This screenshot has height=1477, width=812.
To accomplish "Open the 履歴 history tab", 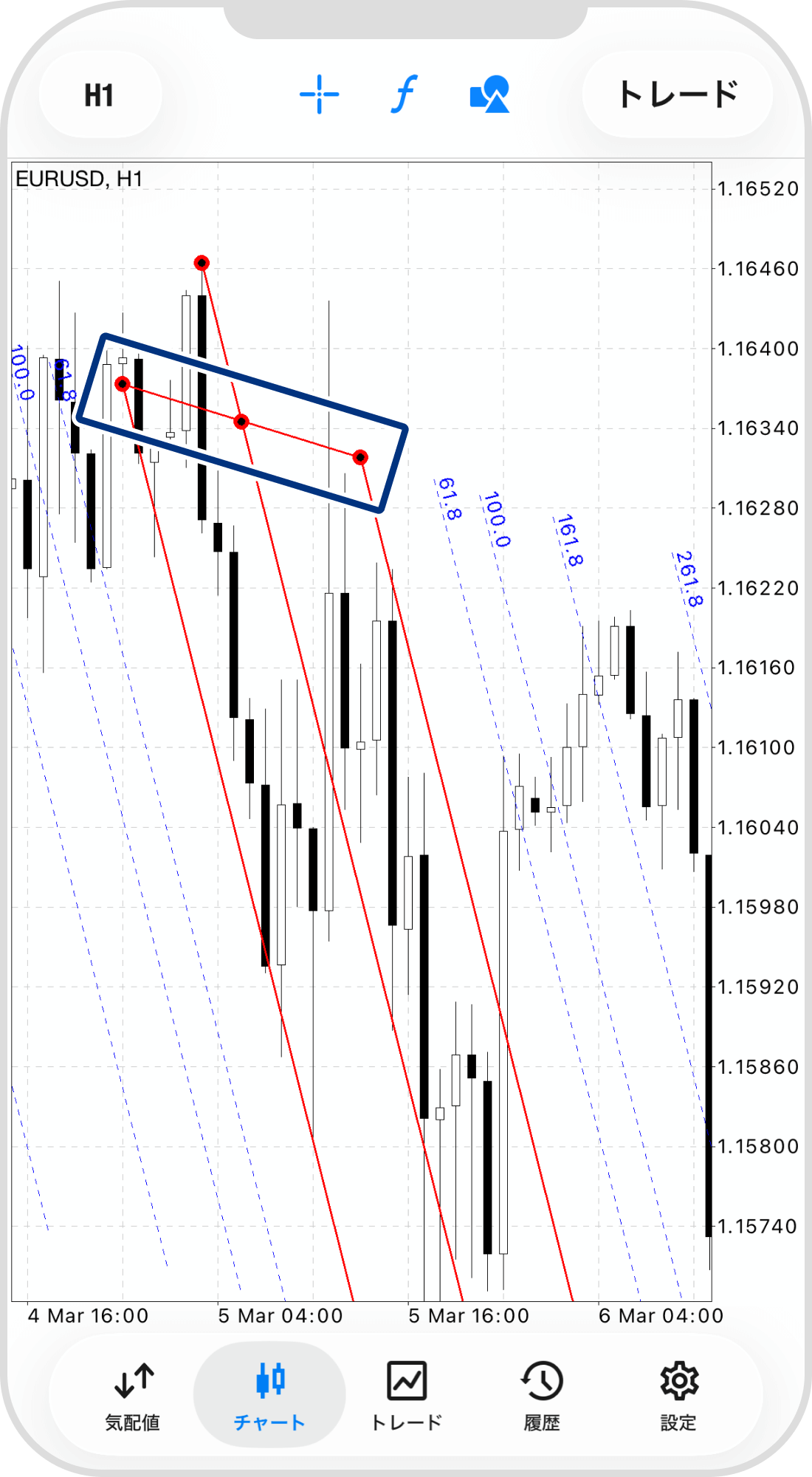I will pos(542,1394).
